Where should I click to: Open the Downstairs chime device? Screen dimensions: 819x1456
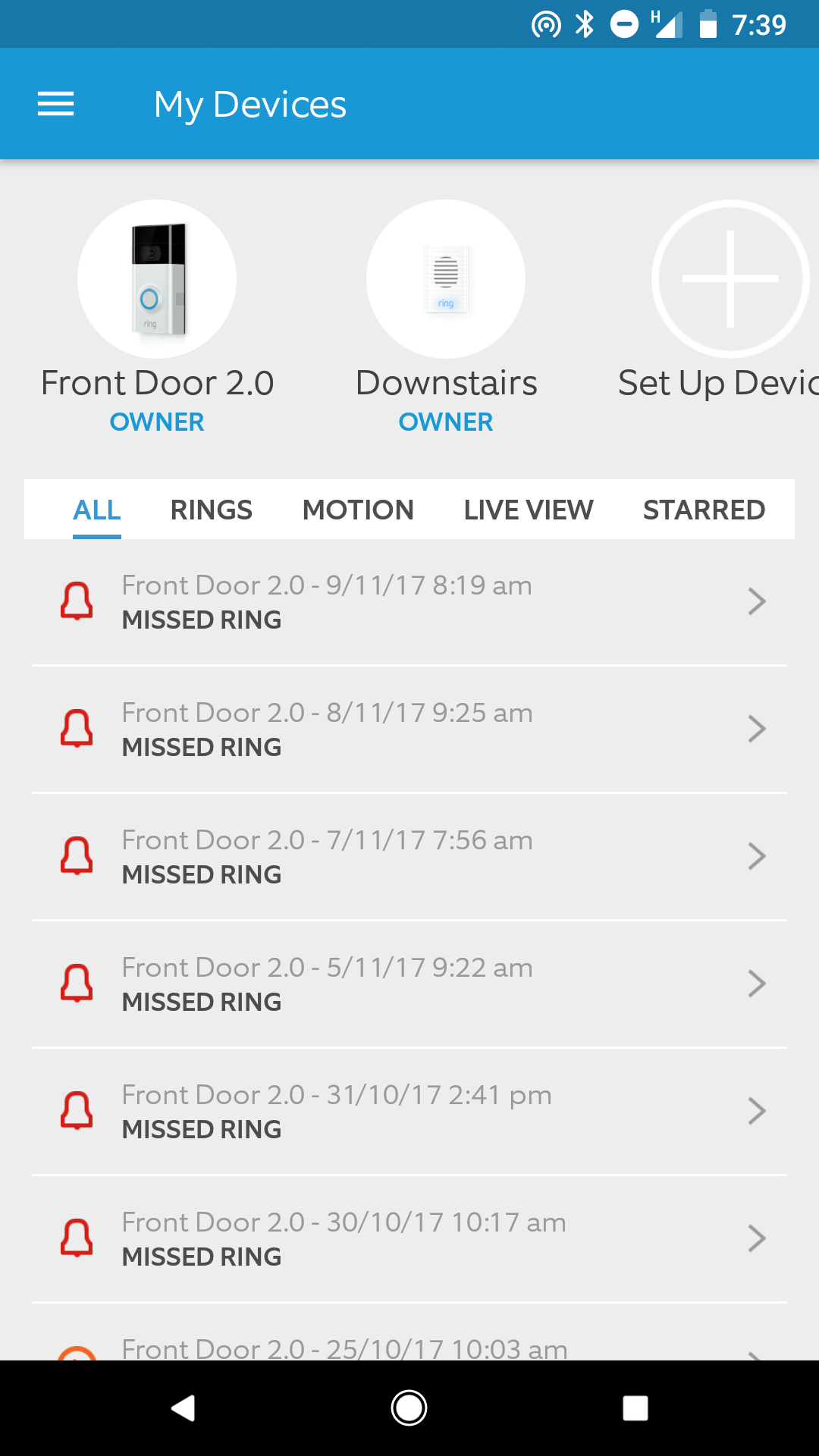click(x=446, y=279)
